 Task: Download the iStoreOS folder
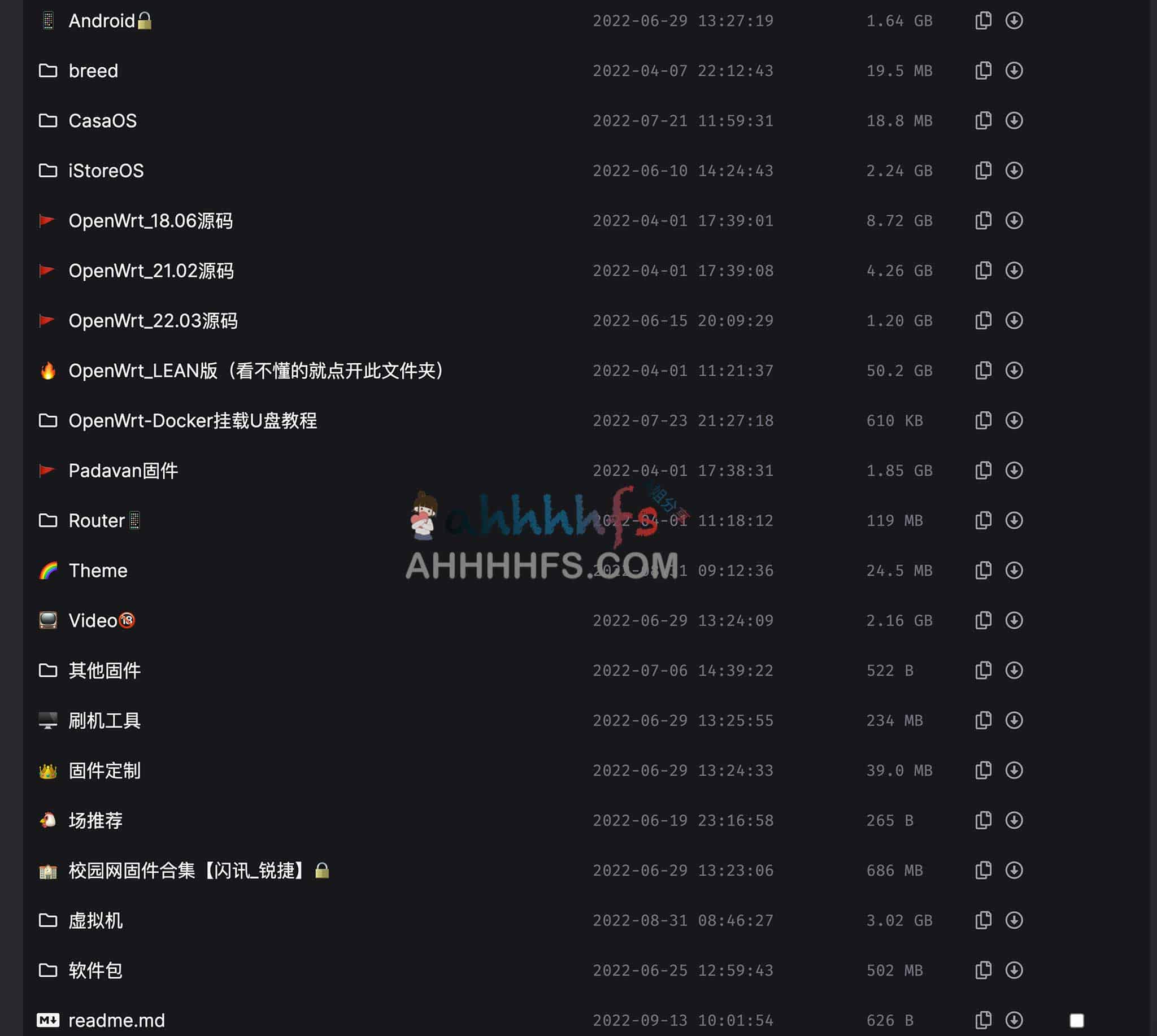coord(1014,171)
